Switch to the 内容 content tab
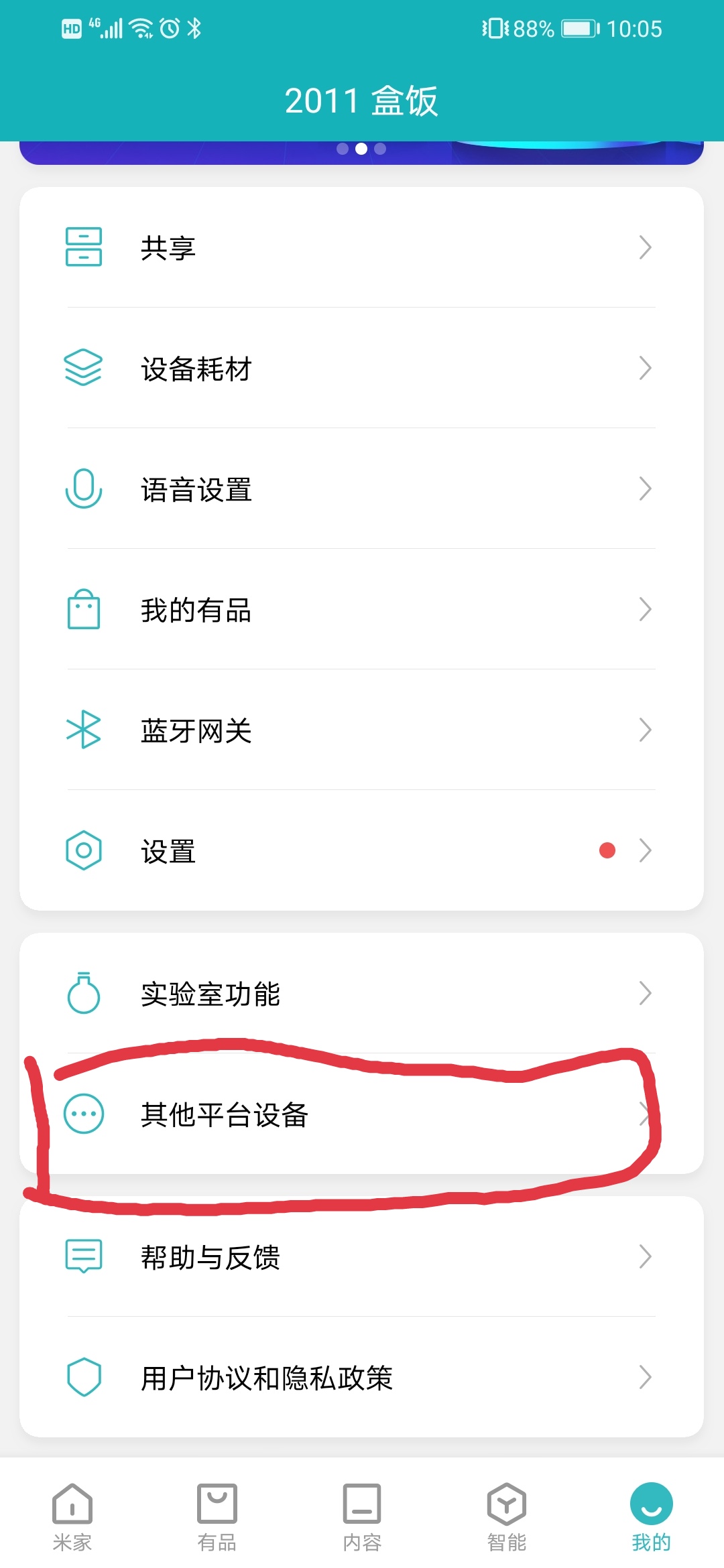Image resolution: width=724 pixels, height=1568 pixels. tap(362, 1517)
